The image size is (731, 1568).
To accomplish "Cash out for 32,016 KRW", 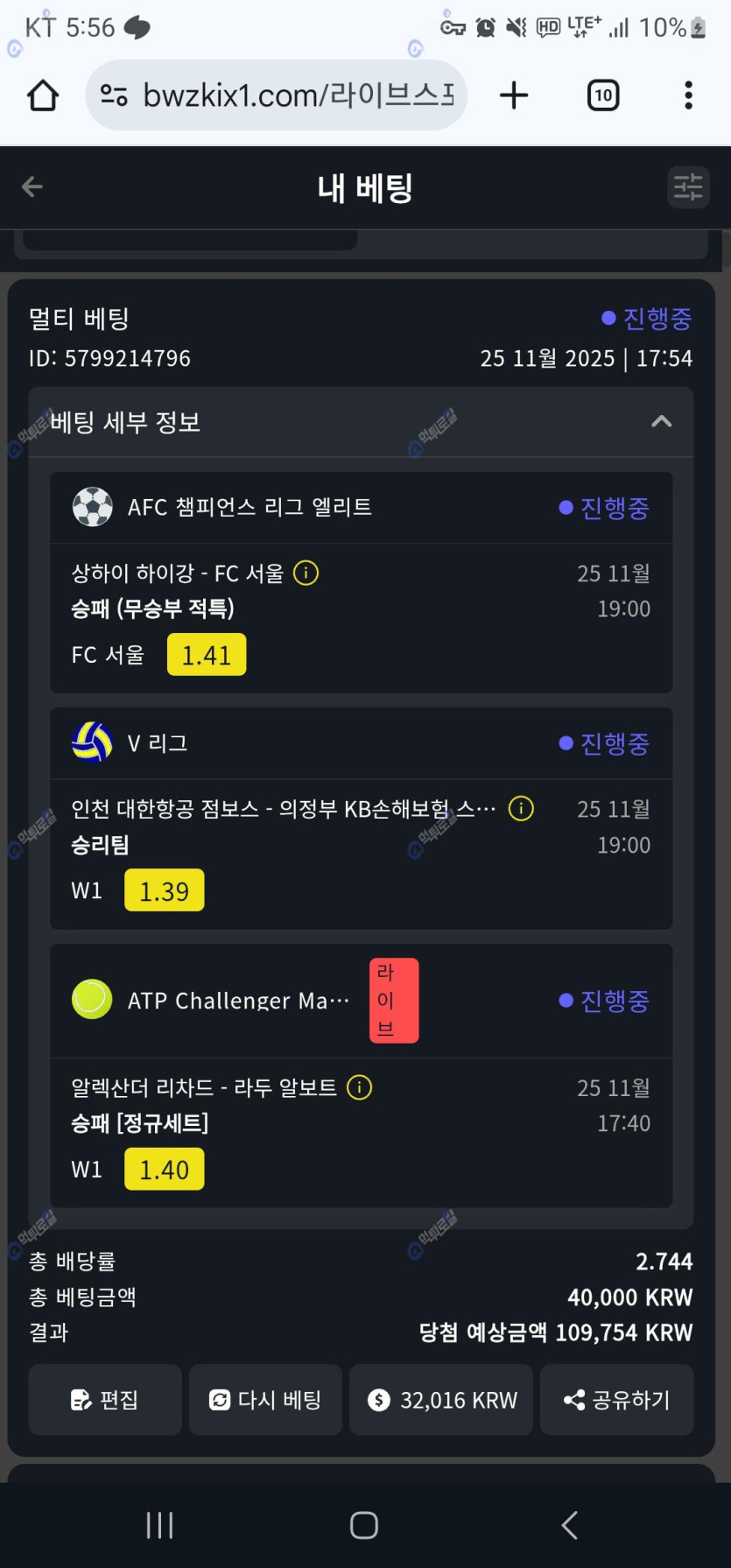I will (441, 1400).
